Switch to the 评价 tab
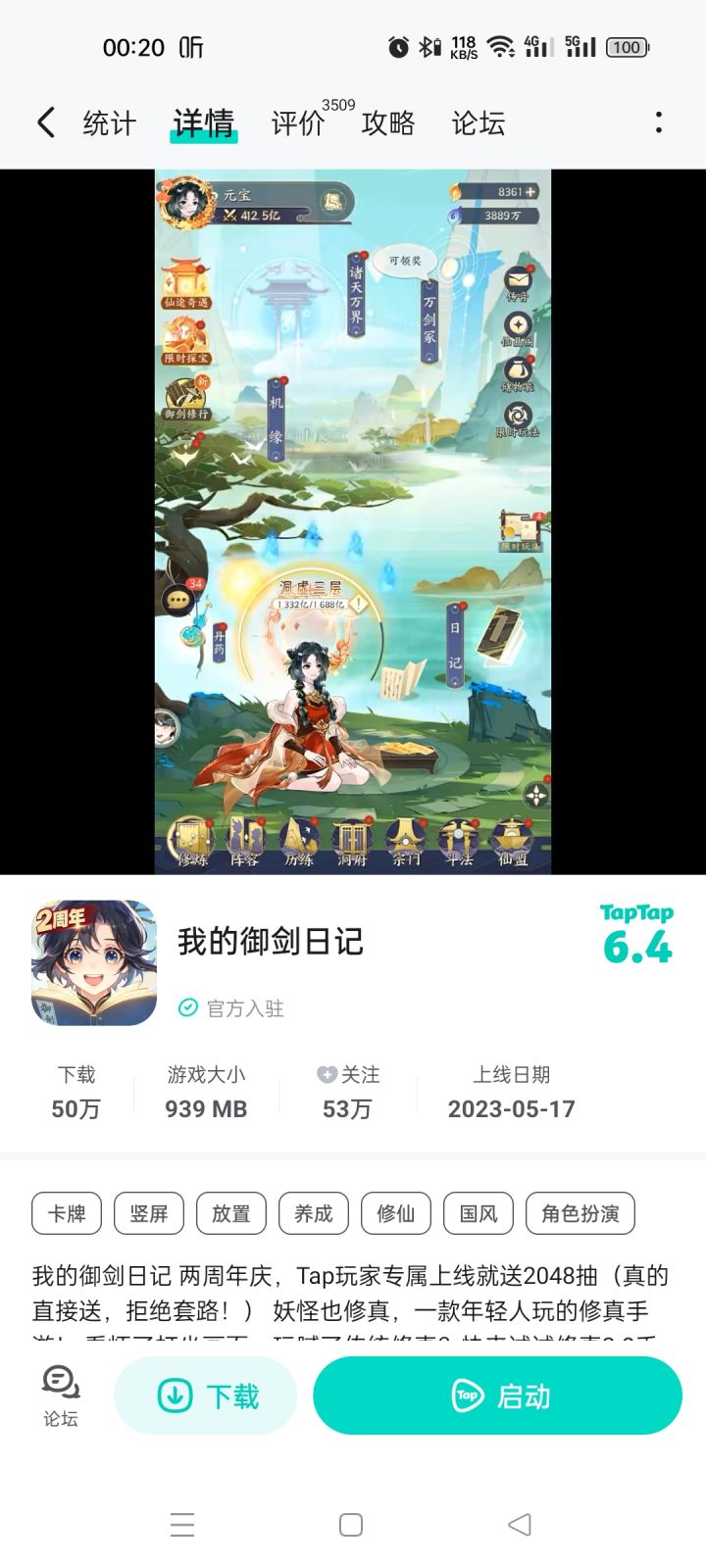 pos(296,123)
